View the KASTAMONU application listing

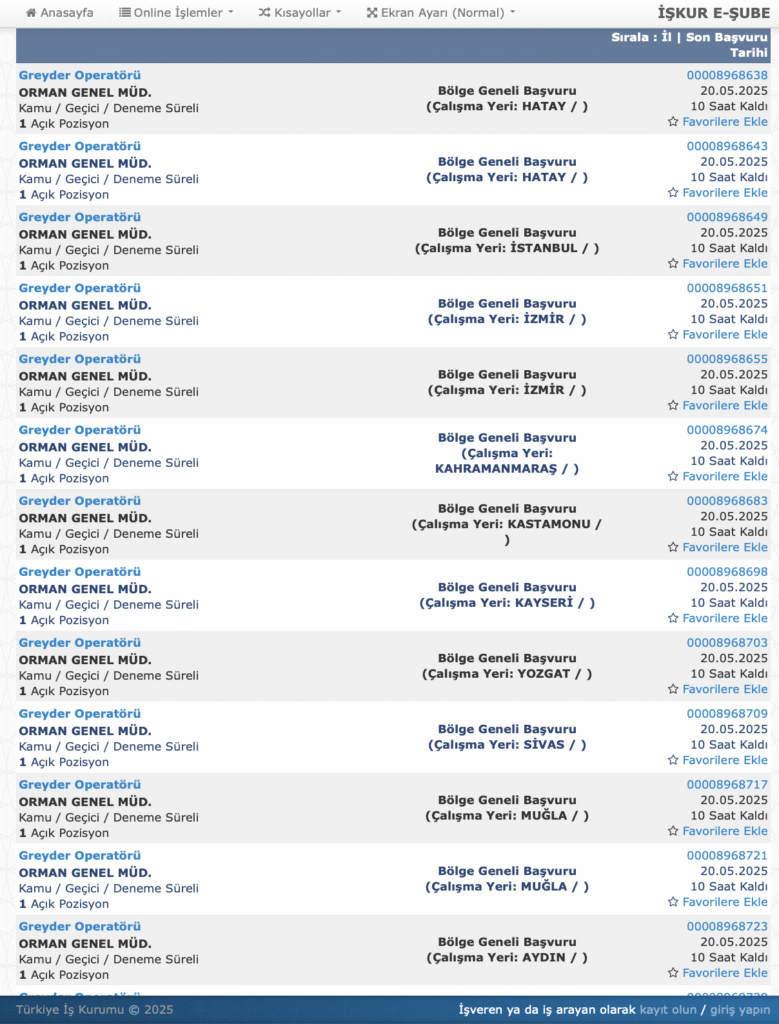(x=506, y=524)
